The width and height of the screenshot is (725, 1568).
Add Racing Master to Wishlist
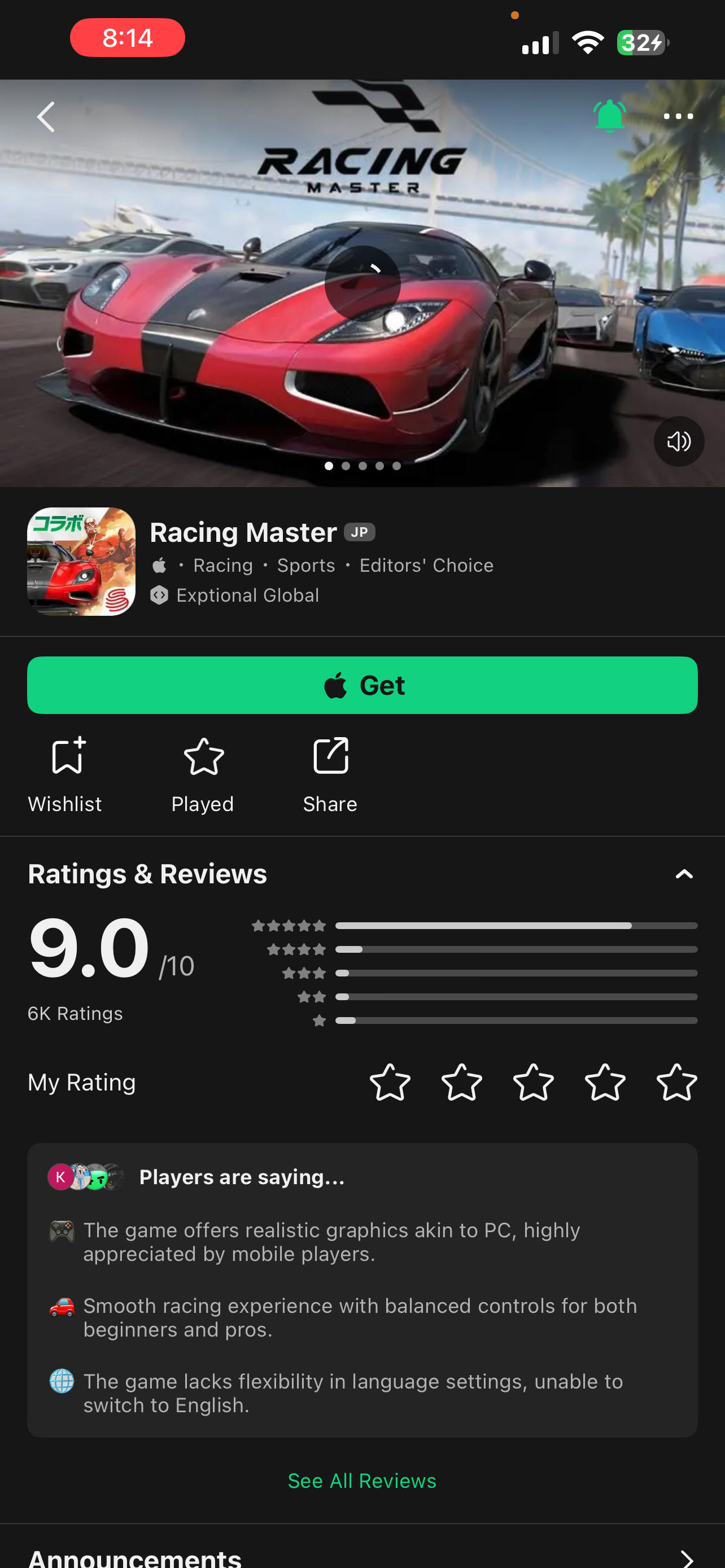(65, 774)
